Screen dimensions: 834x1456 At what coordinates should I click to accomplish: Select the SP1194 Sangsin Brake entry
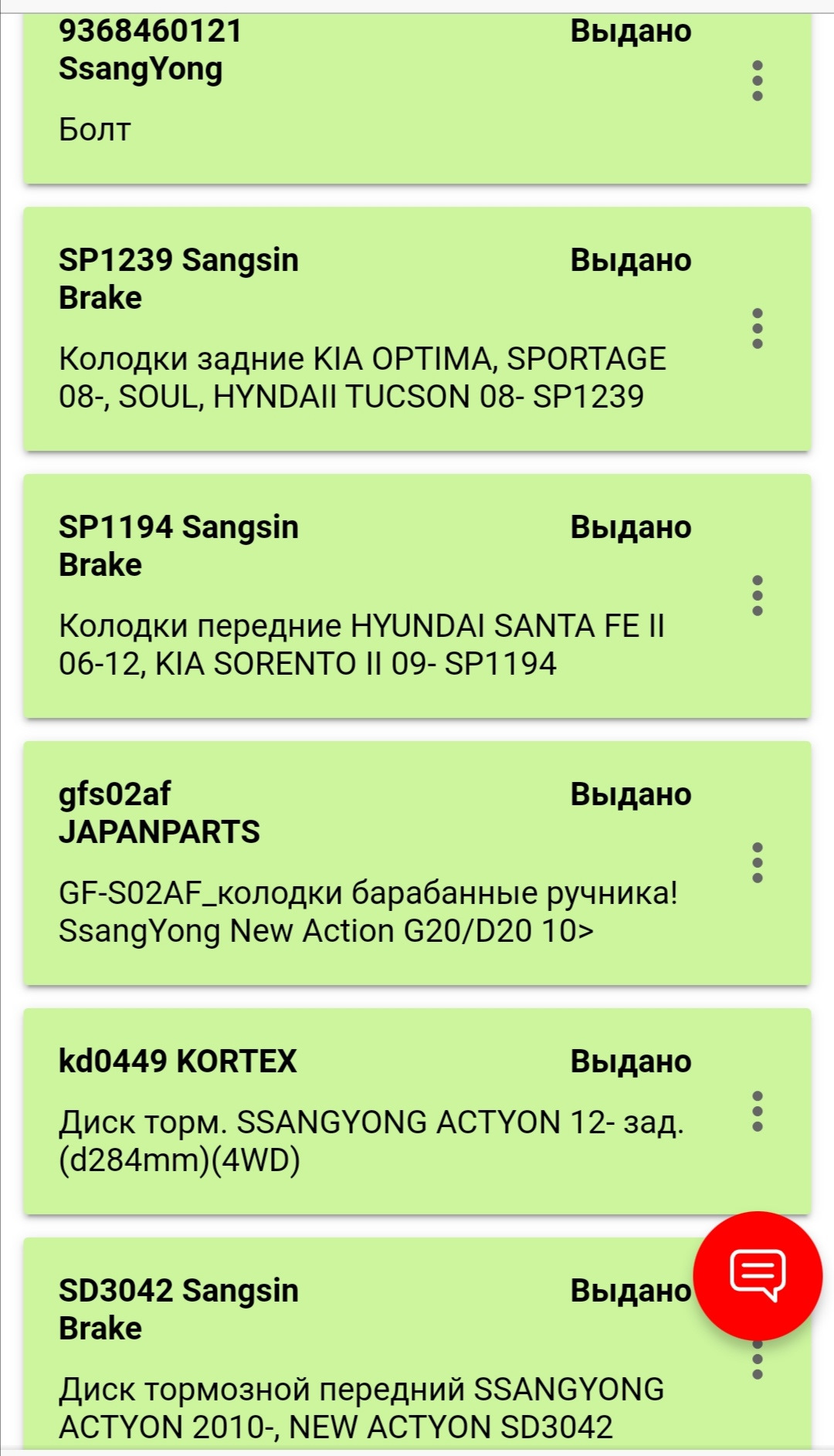[x=347, y=594]
